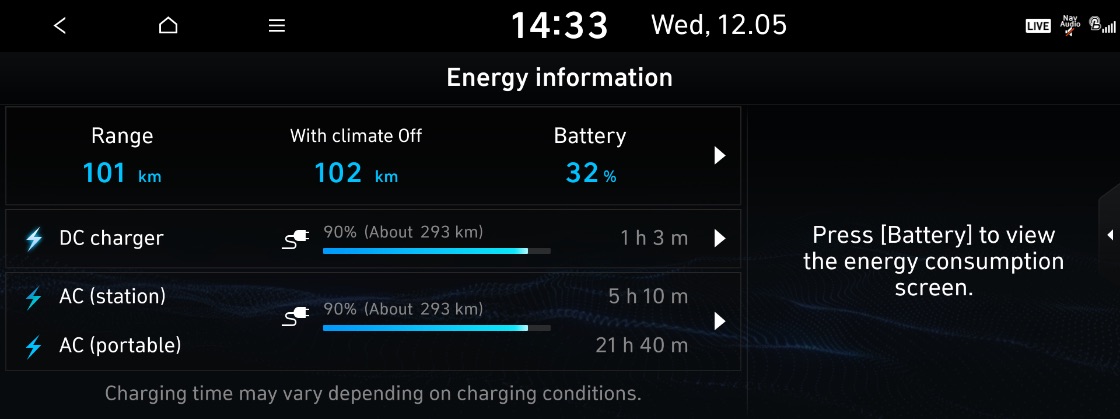Go back to the previous screen

click(x=60, y=26)
